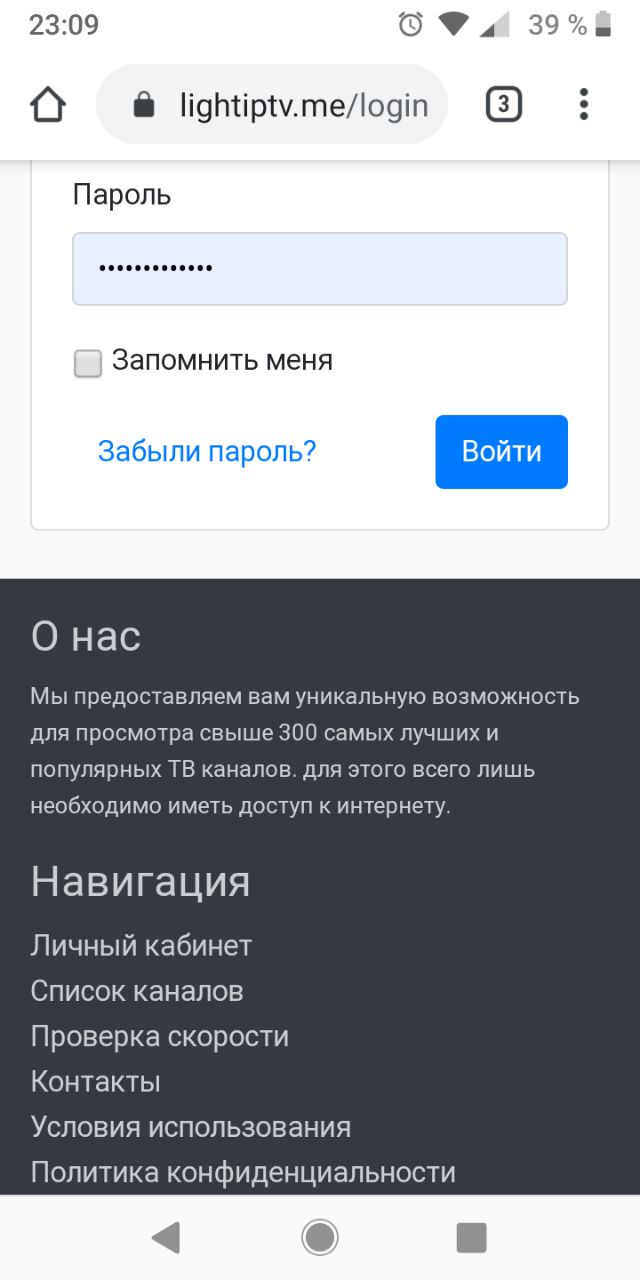This screenshot has width=640, height=1280.
Task: Open the Забыли пароль? link
Action: (x=207, y=452)
